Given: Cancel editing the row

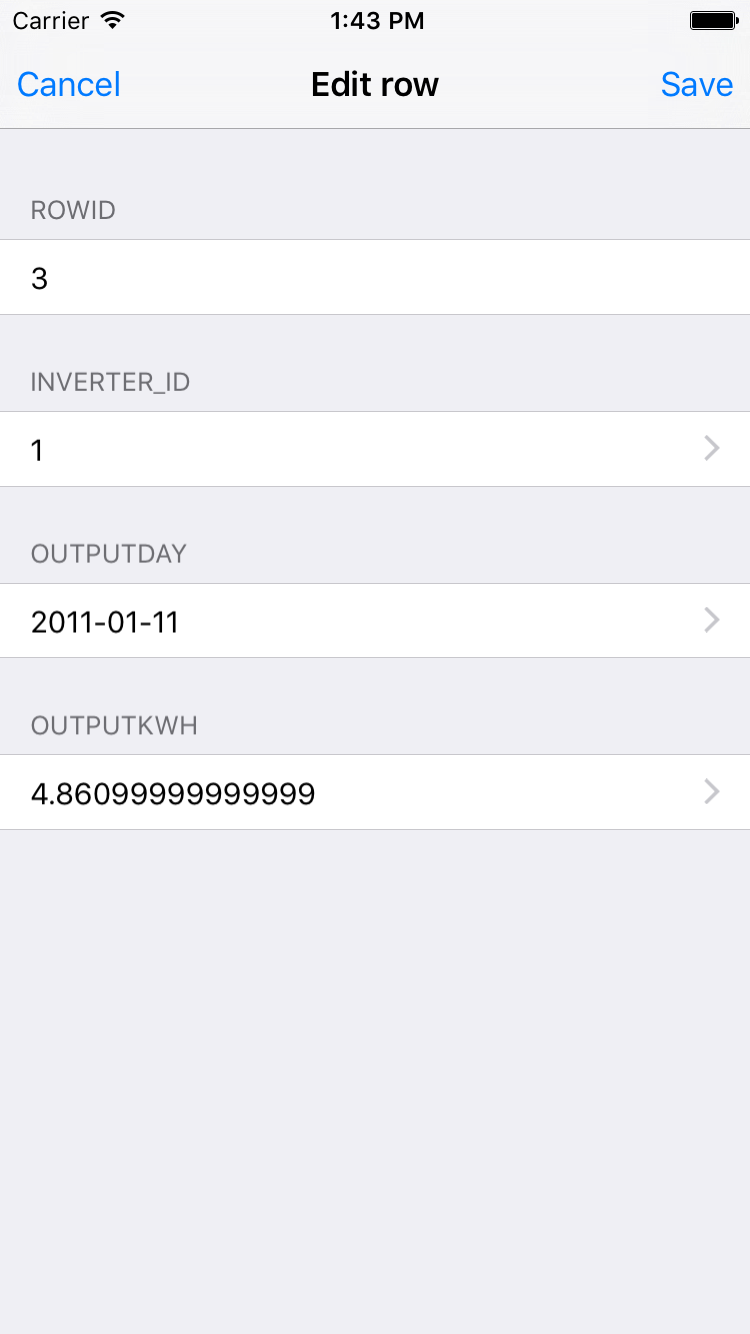Looking at the screenshot, I should 69,85.
